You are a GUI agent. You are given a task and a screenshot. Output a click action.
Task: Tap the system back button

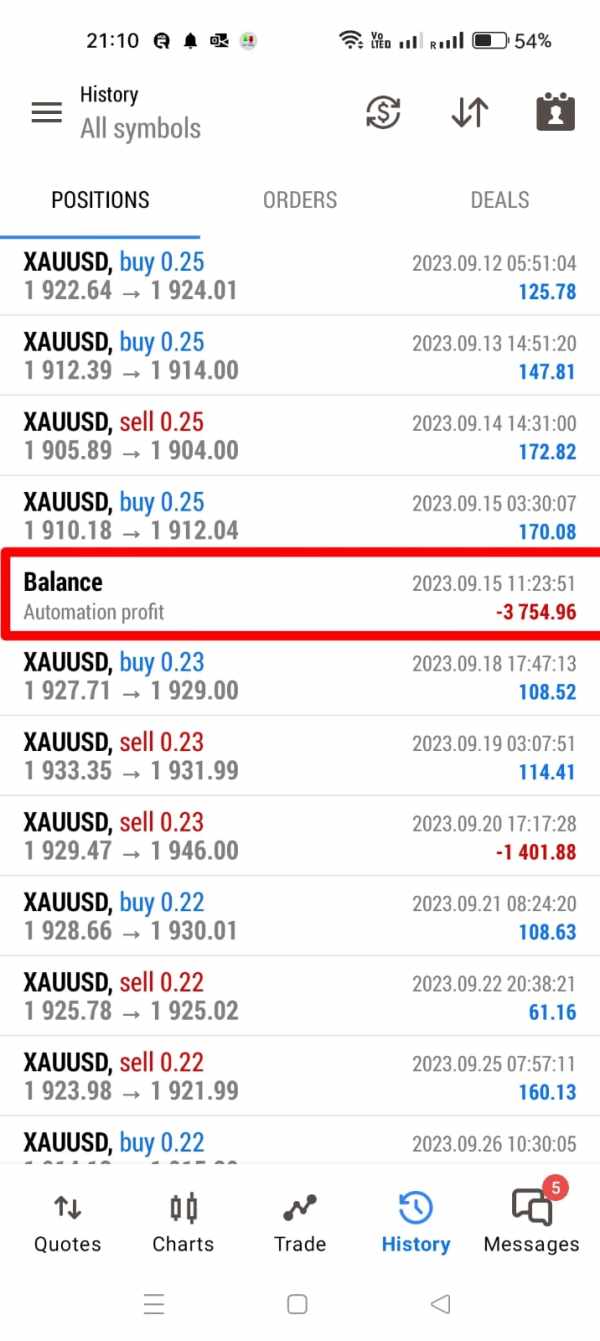pyautogui.click(x=440, y=1304)
